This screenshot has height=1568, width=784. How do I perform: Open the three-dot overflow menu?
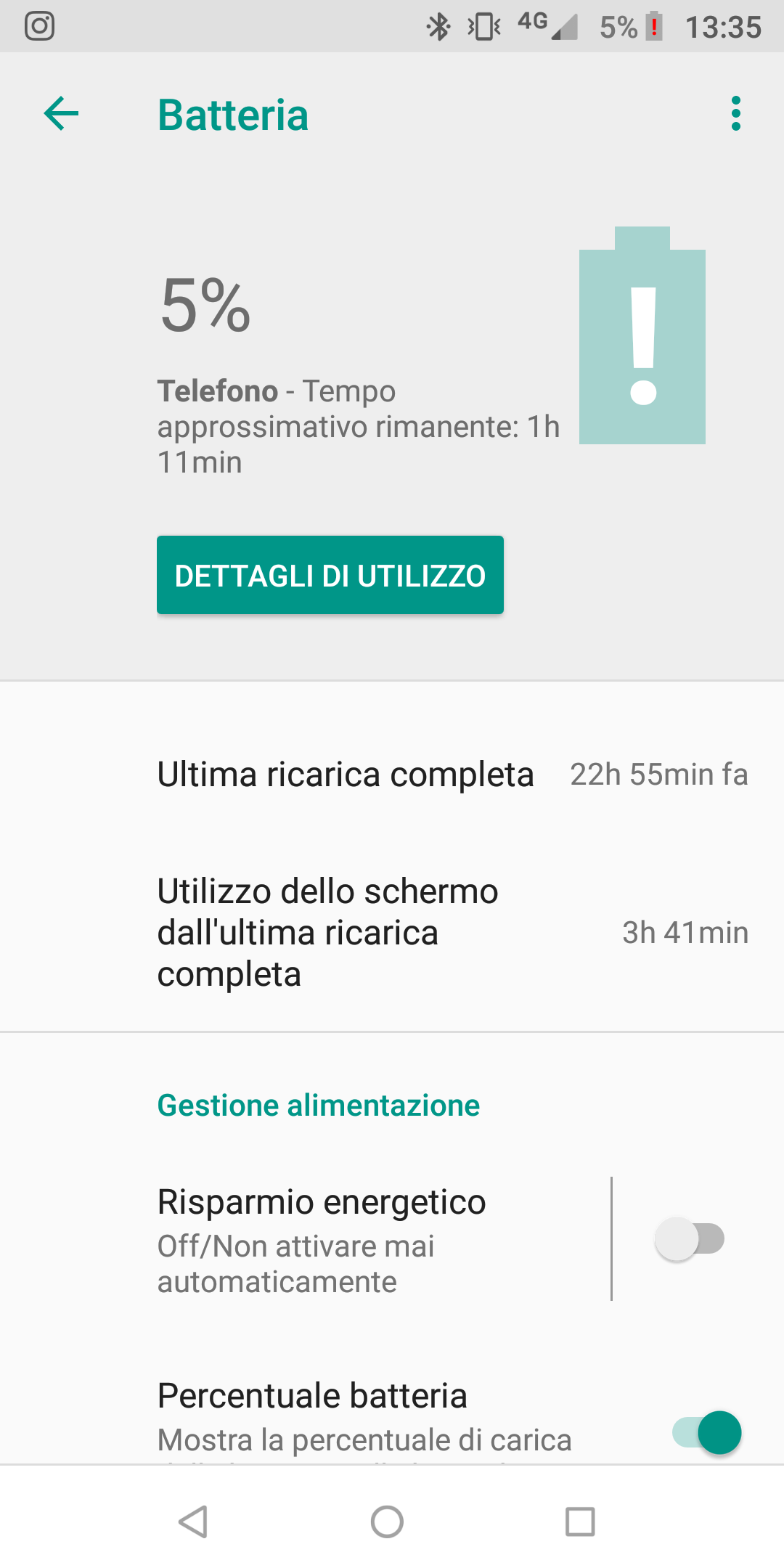click(x=736, y=114)
